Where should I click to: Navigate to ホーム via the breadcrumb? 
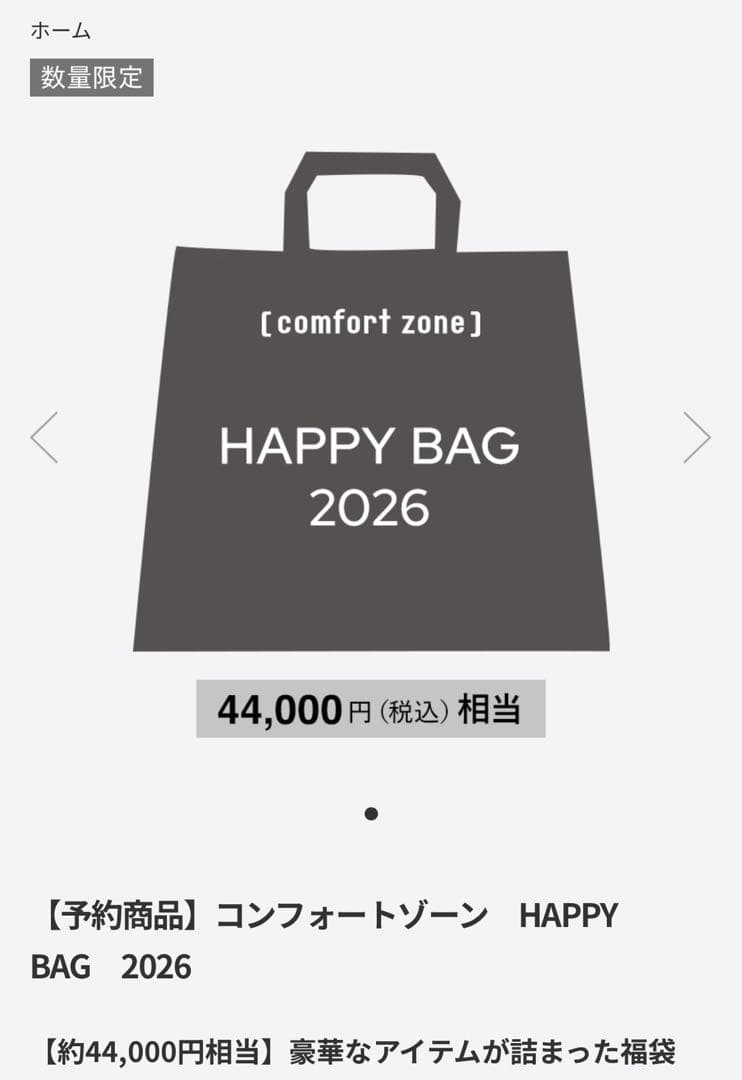point(58,31)
